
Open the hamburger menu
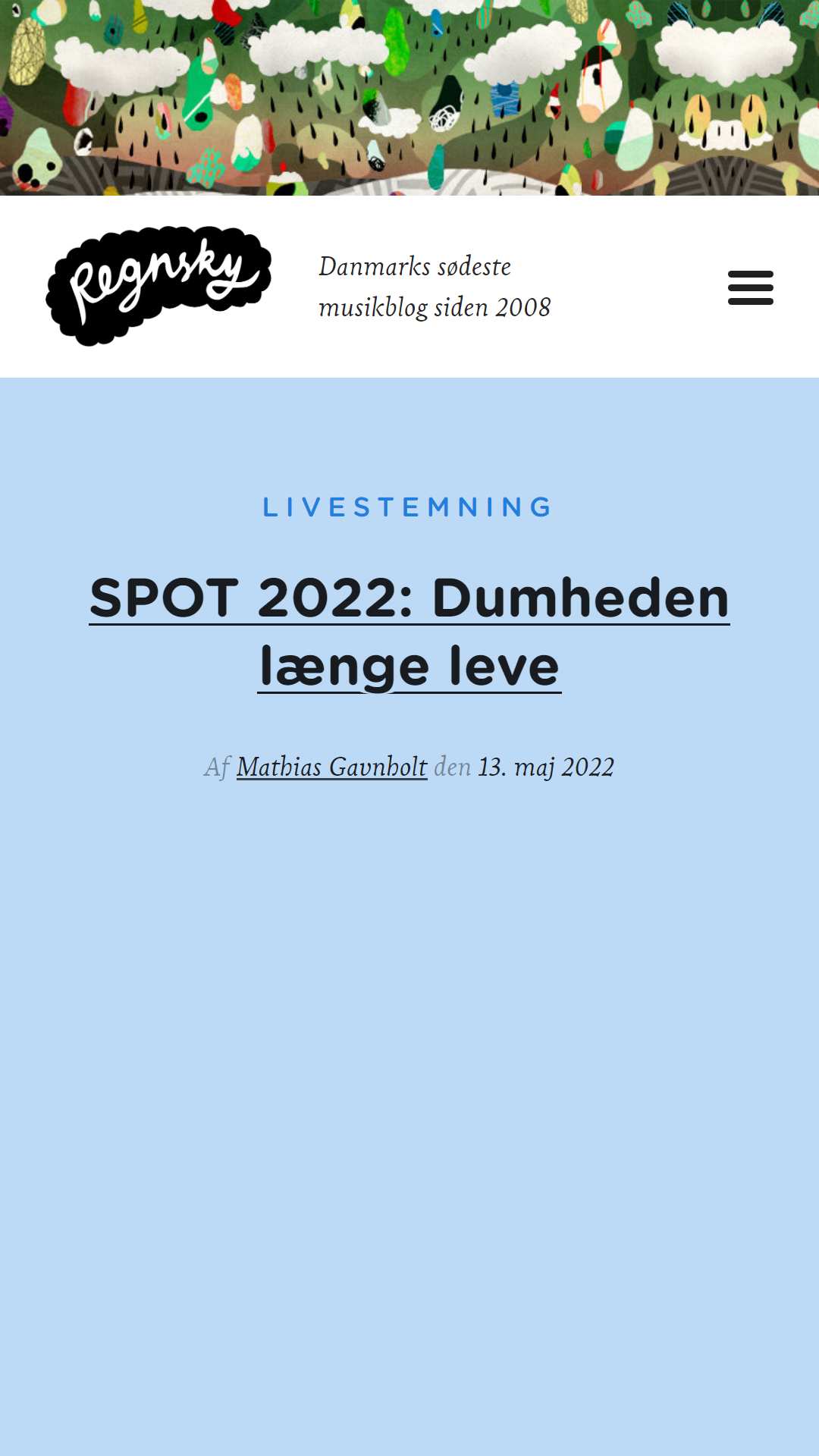point(750,287)
